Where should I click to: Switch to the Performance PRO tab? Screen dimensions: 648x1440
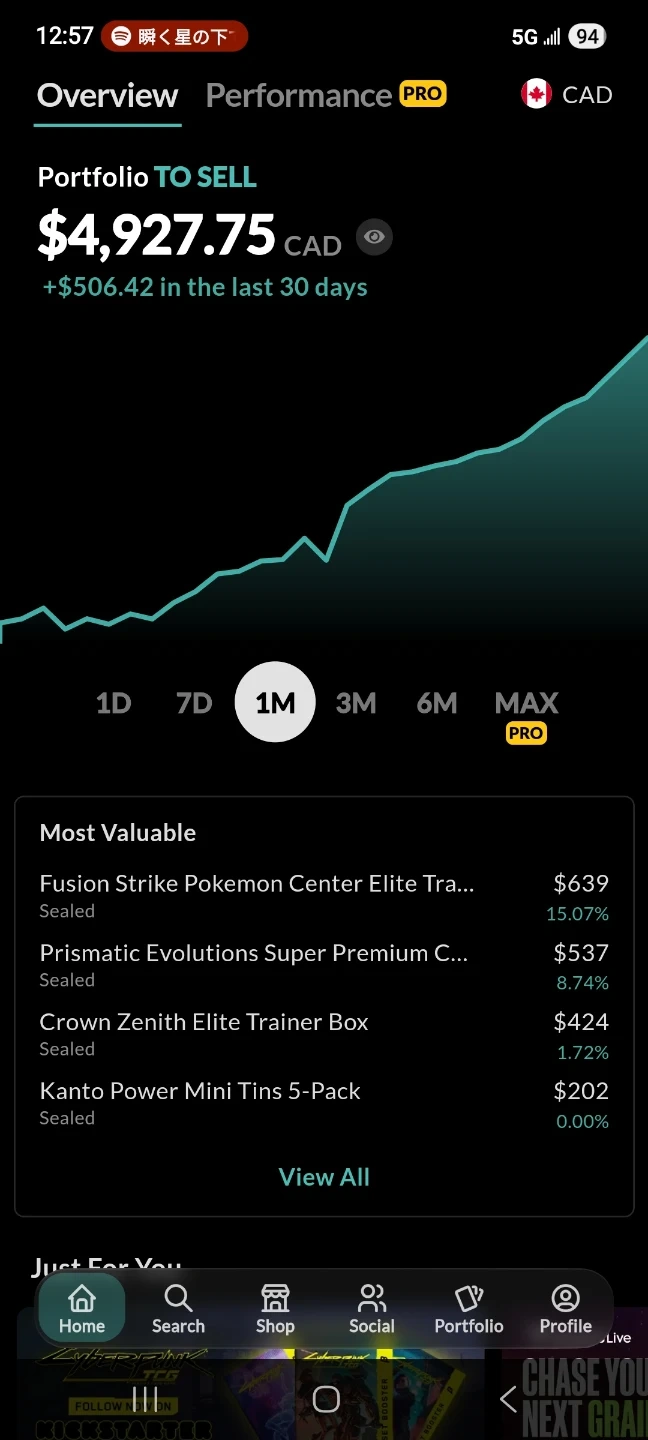click(x=326, y=95)
